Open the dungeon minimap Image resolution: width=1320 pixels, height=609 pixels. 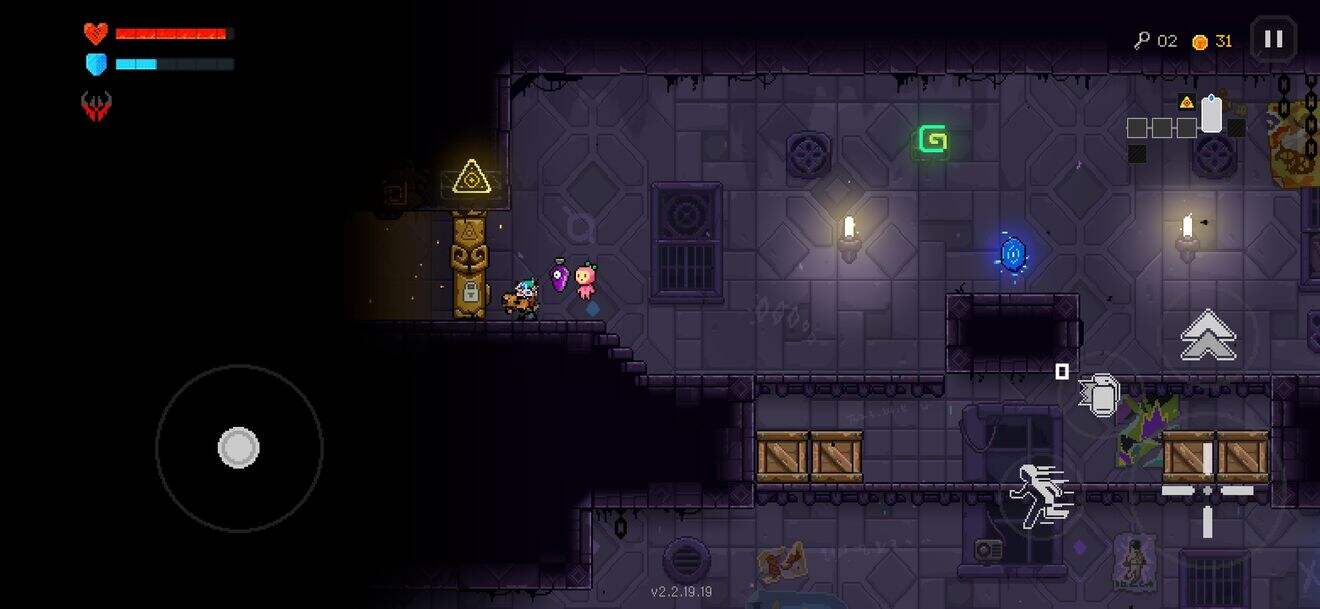1186,128
